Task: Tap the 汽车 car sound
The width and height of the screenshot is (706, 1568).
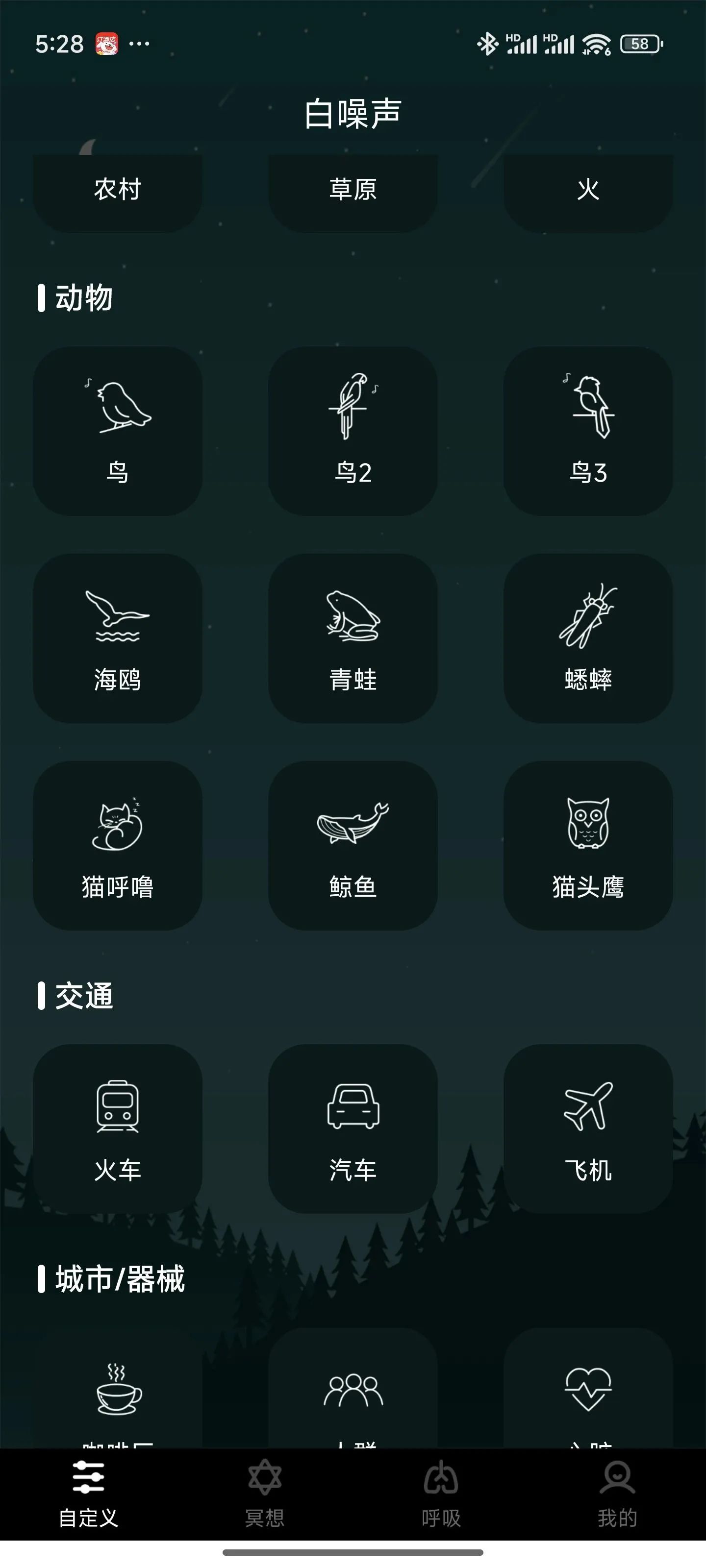Action: [353, 1128]
